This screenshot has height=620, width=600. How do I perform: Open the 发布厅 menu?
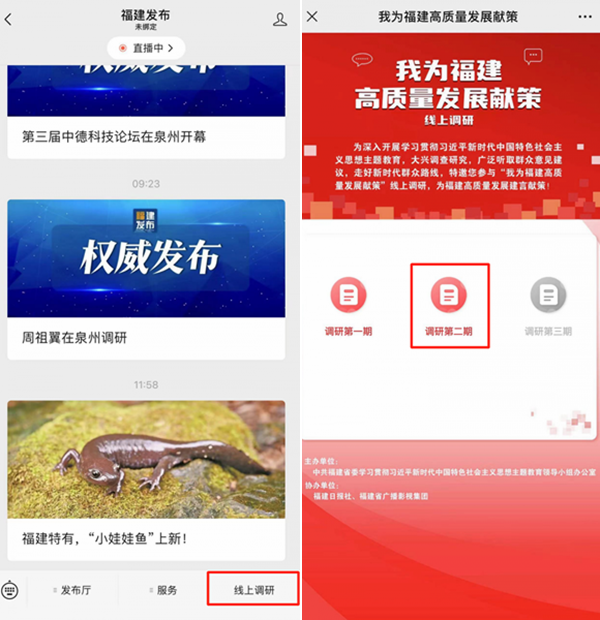pos(72,590)
